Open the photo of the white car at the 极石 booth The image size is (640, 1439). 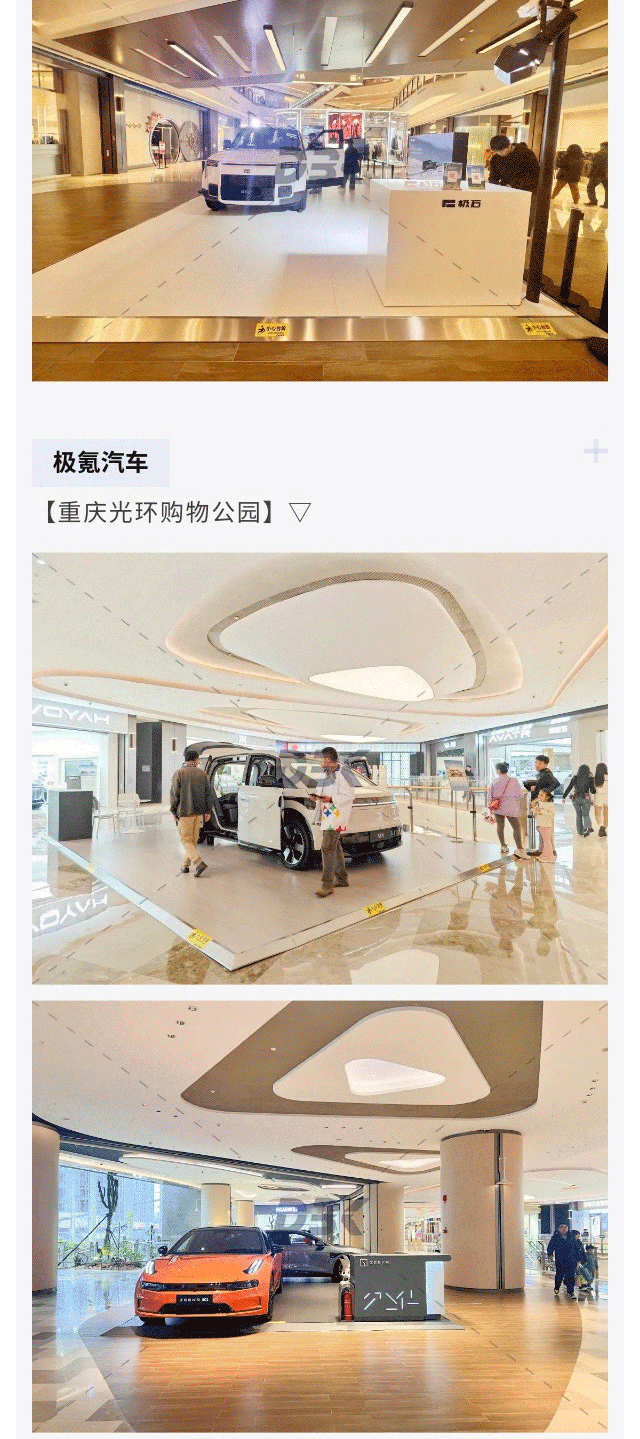coord(320,190)
